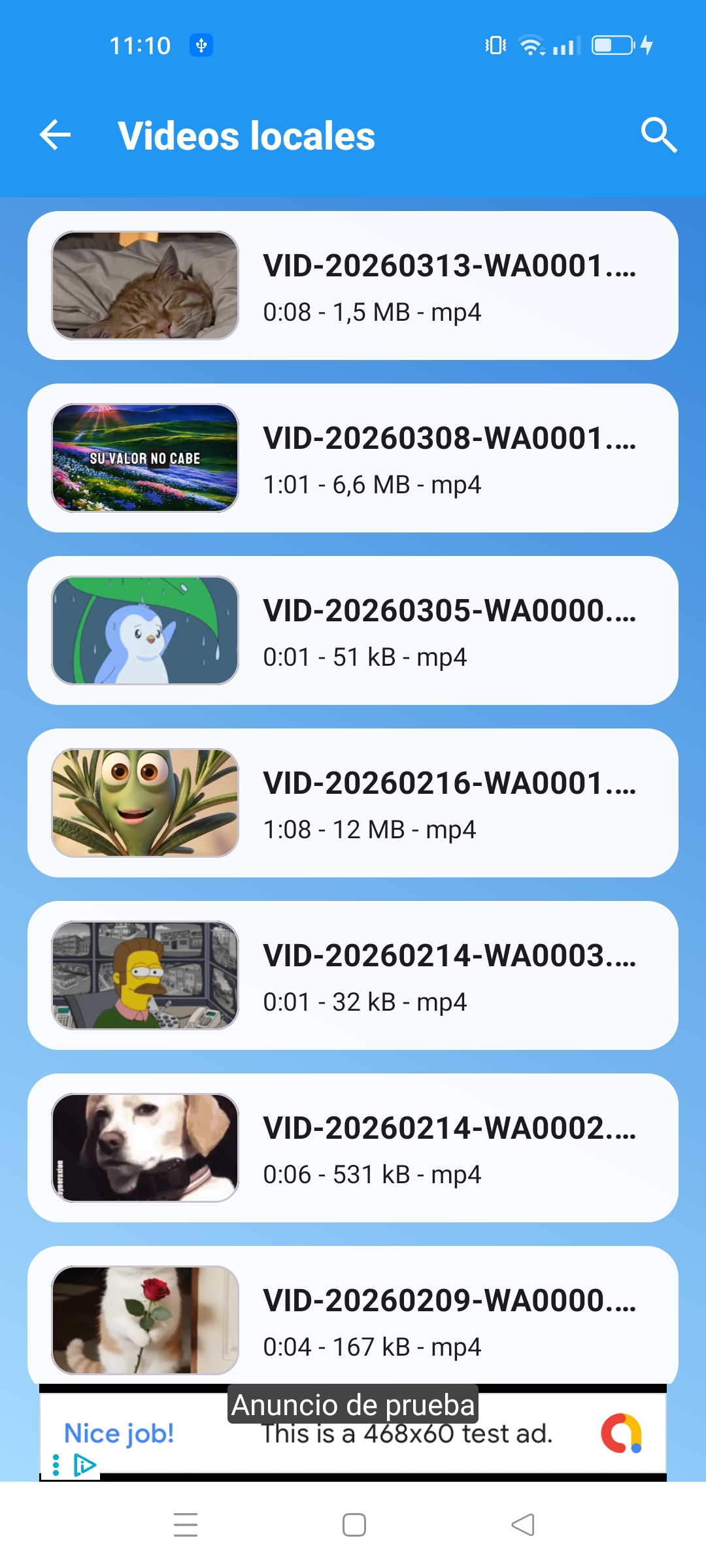The image size is (706, 1568).
Task: Open the VID-20260214-WA0003 video
Action: tap(353, 975)
